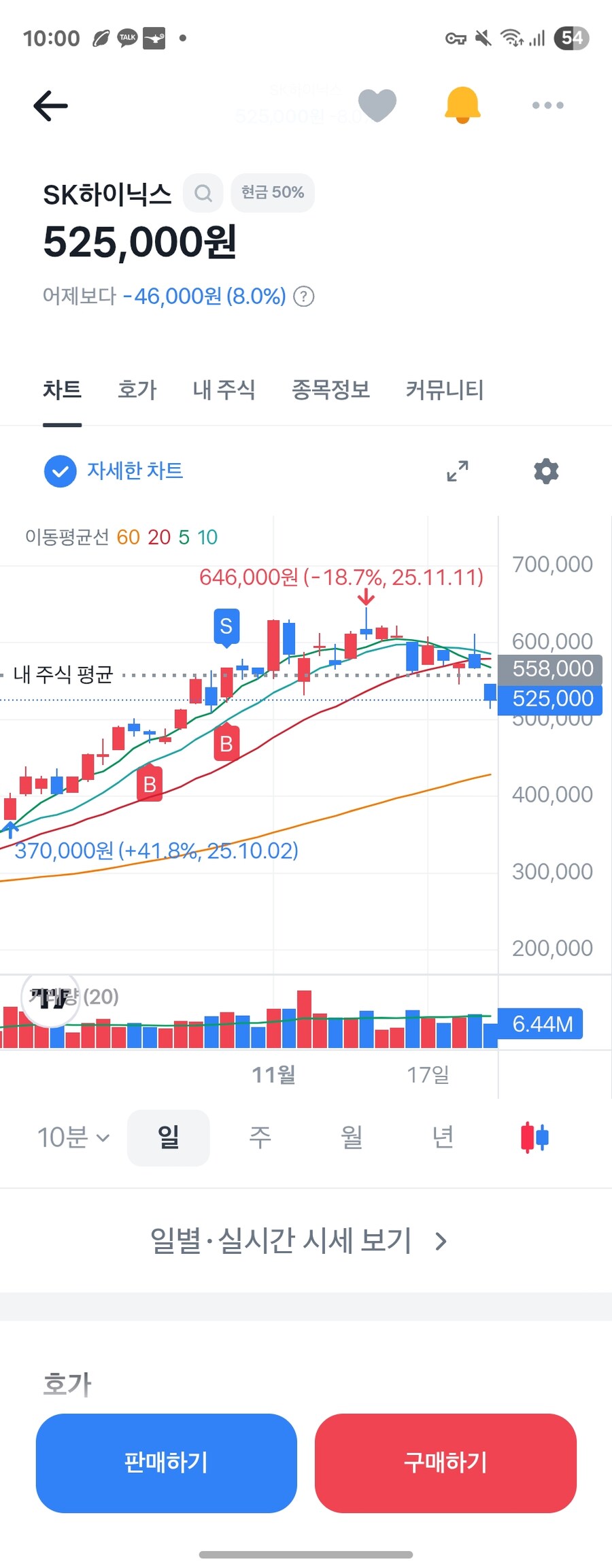The width and height of the screenshot is (612, 1568).
Task: Favorite SK하이닉스 using the heart icon
Action: [x=377, y=105]
